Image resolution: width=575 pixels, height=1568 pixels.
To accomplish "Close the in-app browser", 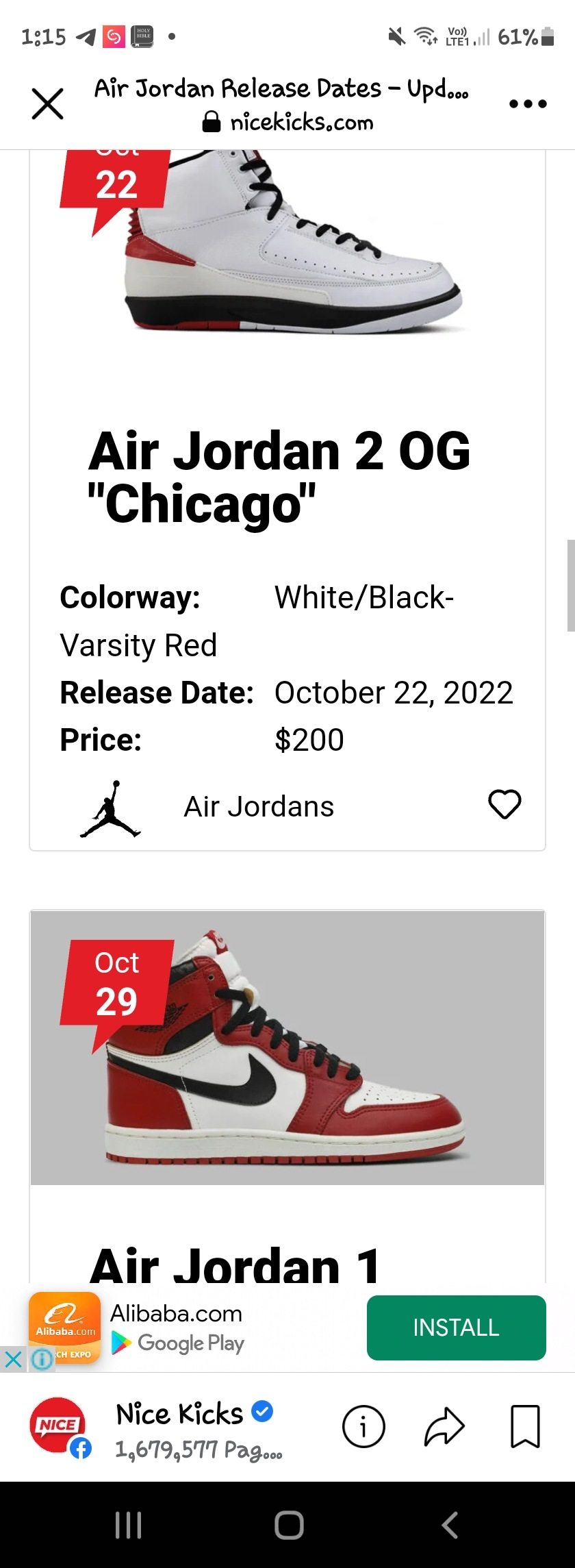I will coord(47,104).
